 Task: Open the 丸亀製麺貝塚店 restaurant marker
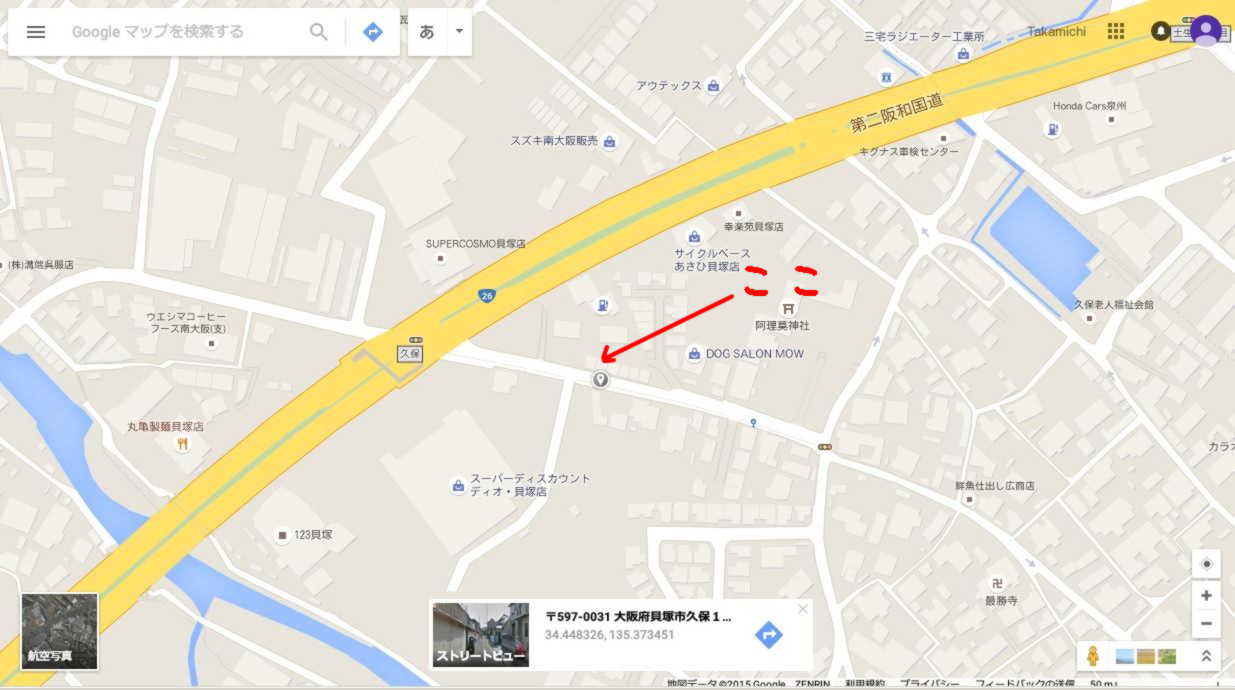pyautogui.click(x=182, y=444)
